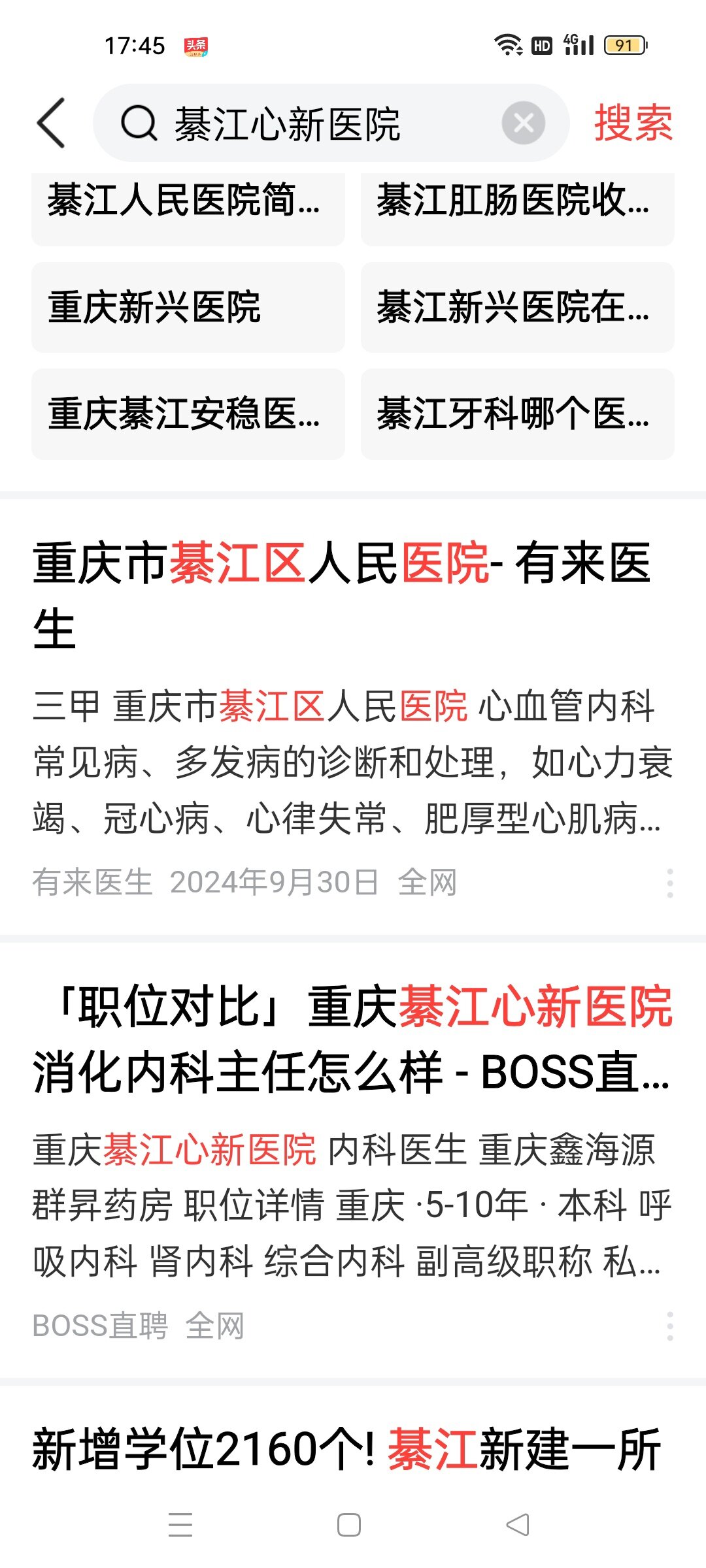Tap the red 搜索 button
The height and width of the screenshot is (1568, 706).
633,123
